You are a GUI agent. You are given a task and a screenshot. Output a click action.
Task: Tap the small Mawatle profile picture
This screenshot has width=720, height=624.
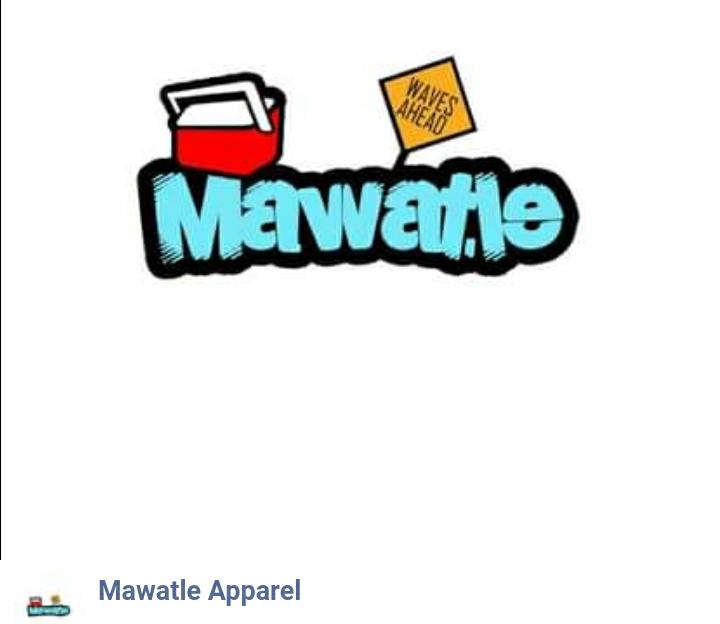tap(49, 605)
